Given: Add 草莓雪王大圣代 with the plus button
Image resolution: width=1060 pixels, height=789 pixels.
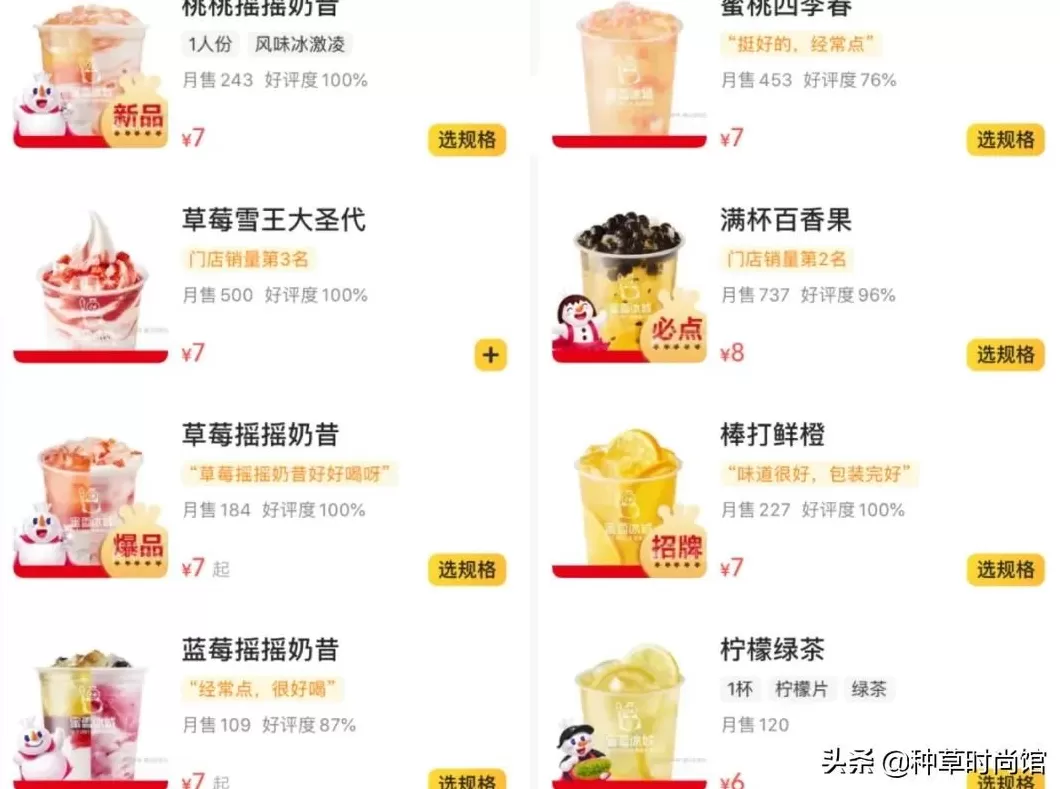Looking at the screenshot, I should pos(490,355).
